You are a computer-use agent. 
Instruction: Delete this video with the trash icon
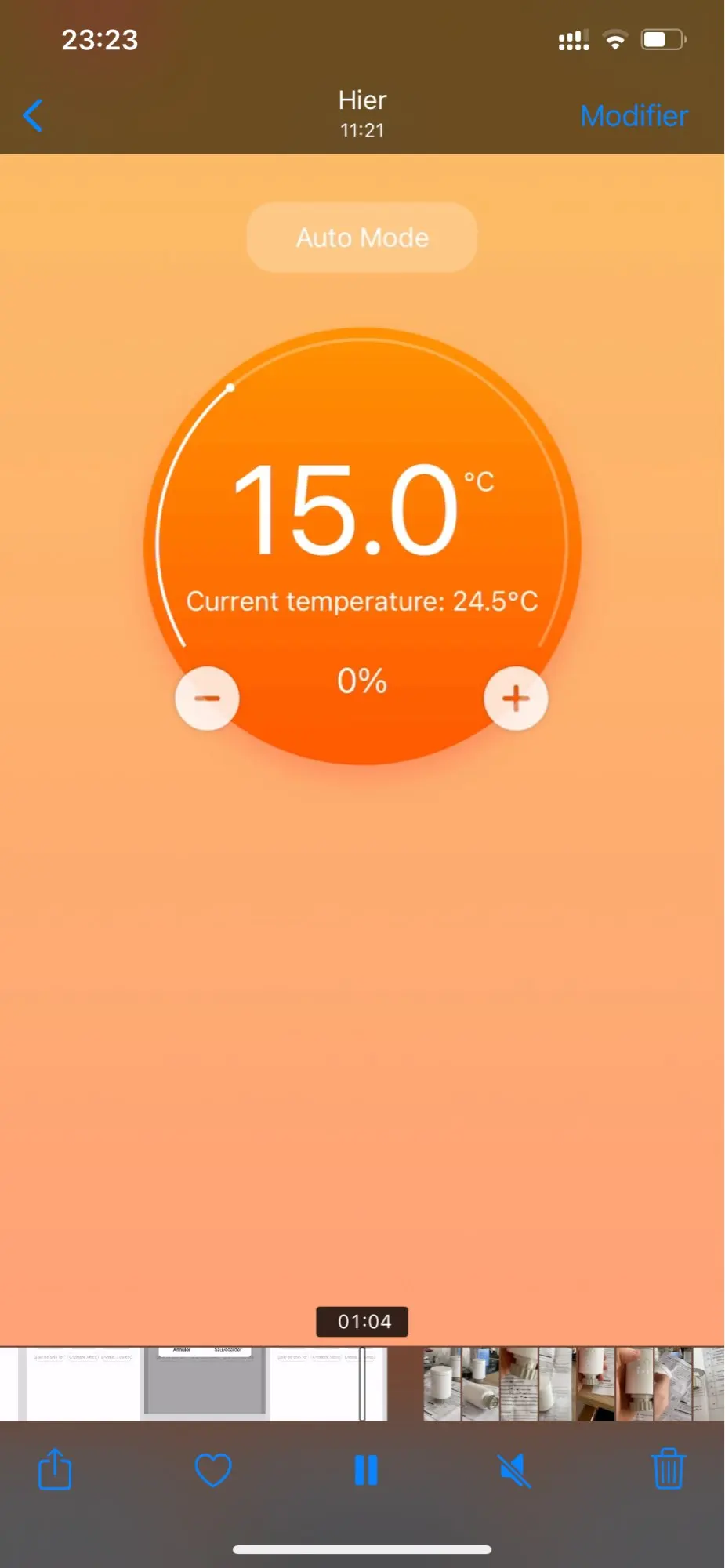coord(668,1469)
